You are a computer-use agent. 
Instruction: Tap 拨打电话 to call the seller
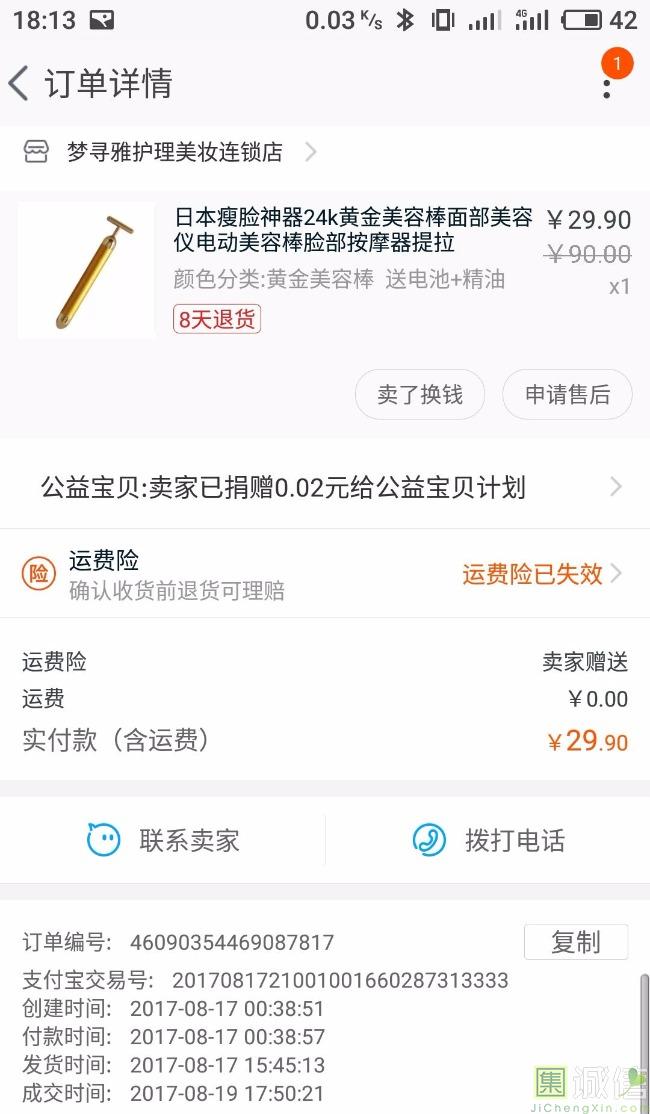click(x=490, y=840)
